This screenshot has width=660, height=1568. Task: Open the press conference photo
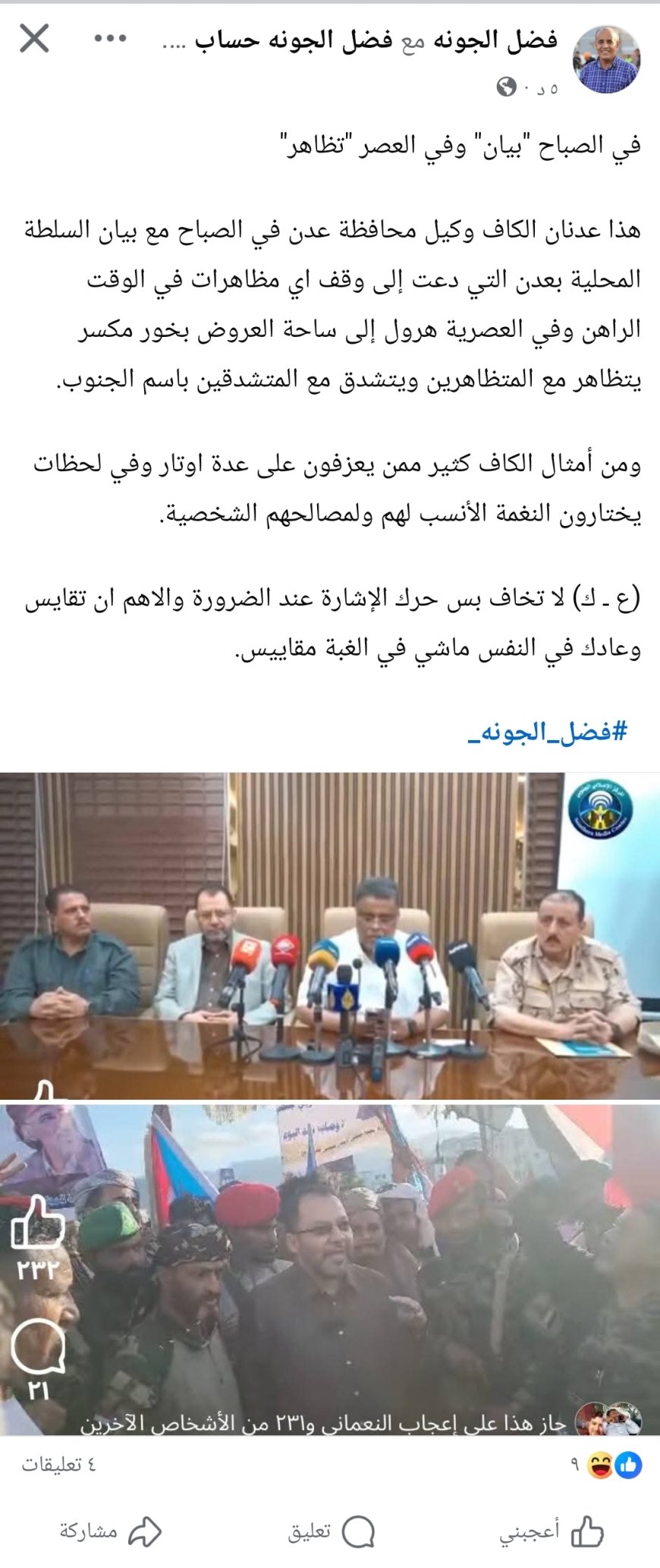click(330, 935)
